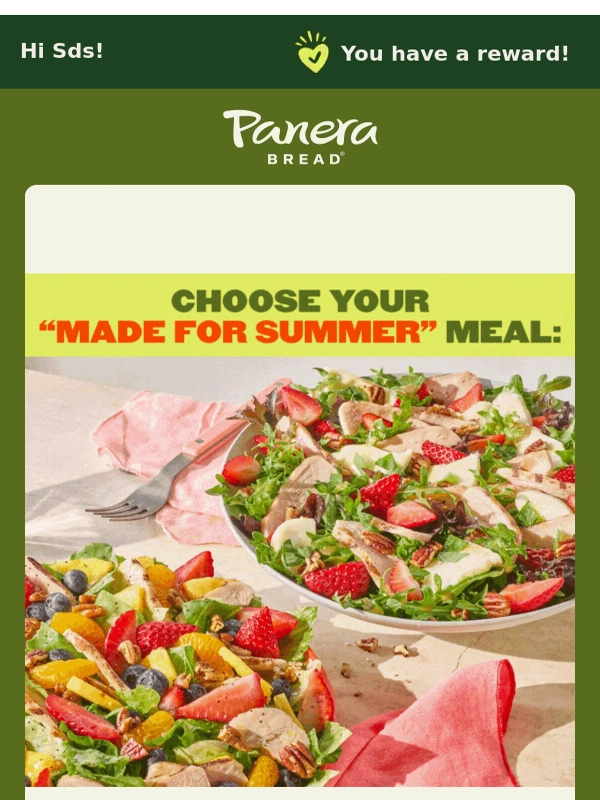Open the 'You have a reward!' link

coord(454,53)
